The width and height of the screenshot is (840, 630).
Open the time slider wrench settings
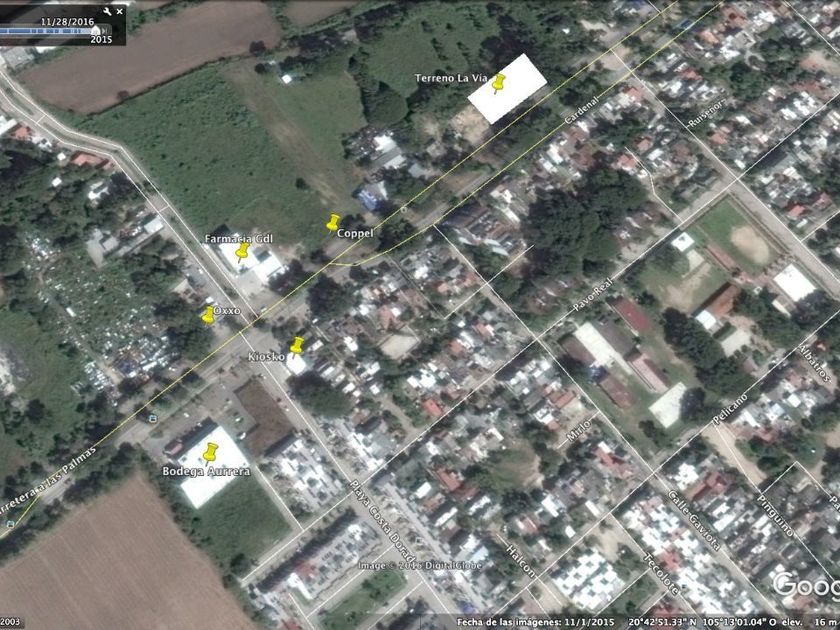pos(107,11)
